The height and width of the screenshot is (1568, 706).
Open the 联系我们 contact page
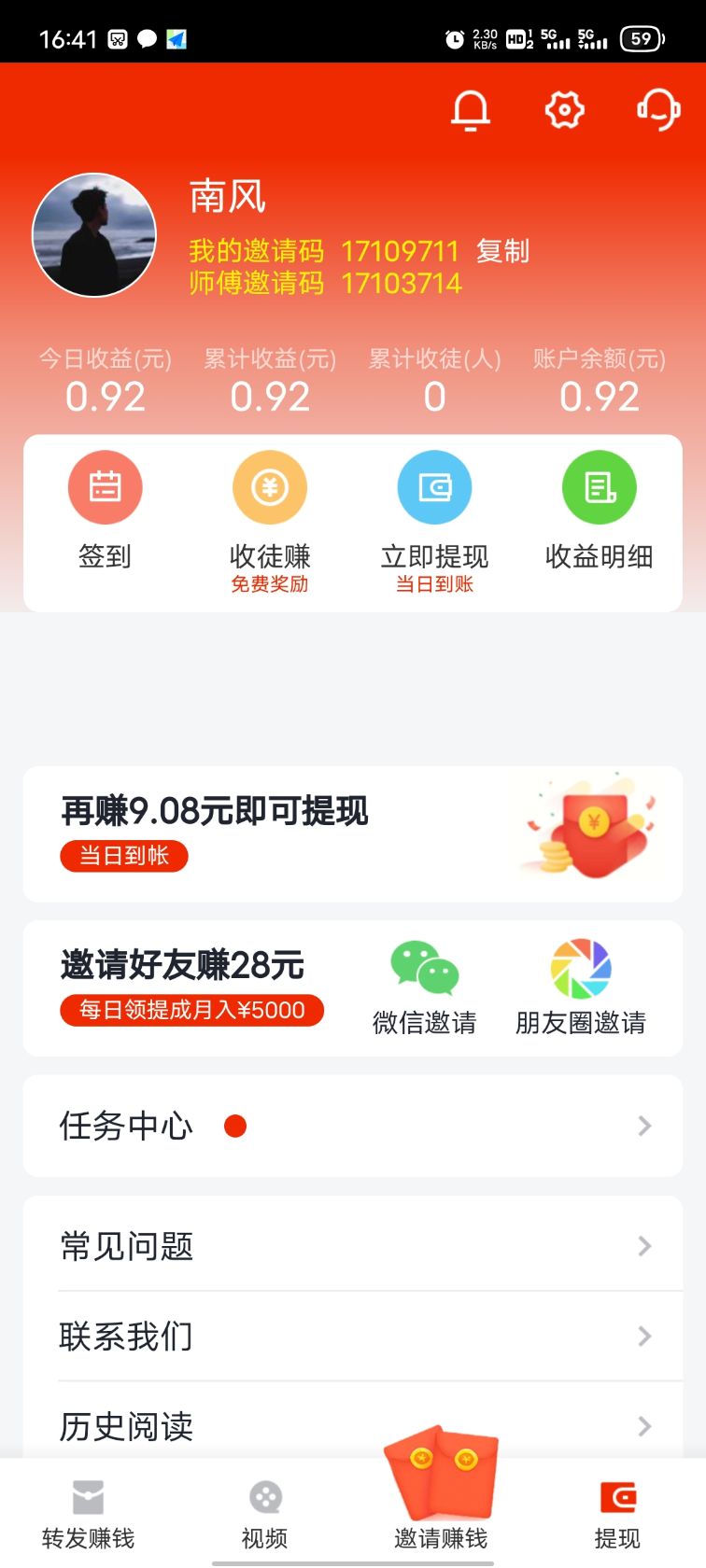353,1336
